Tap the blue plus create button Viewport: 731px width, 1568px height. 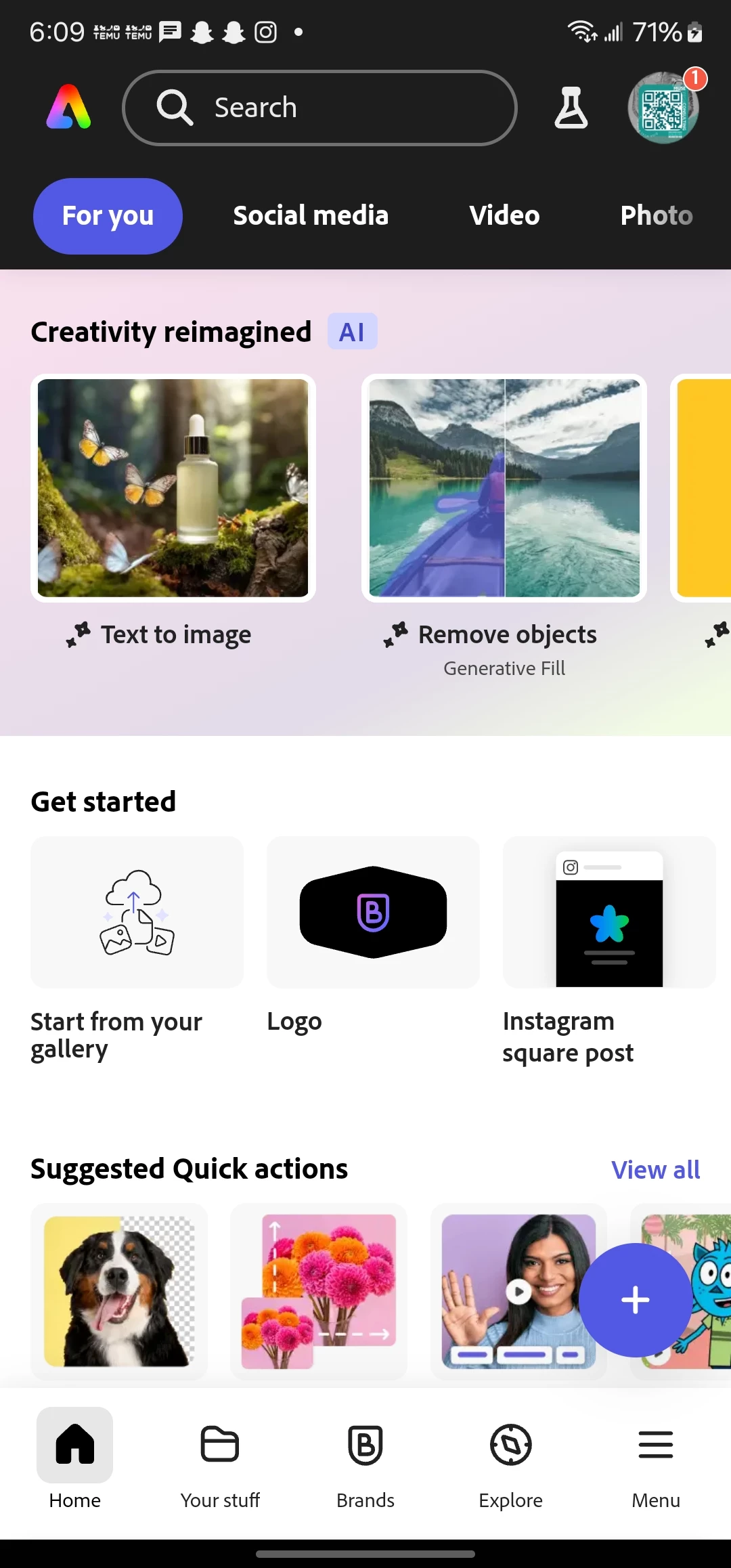tap(635, 1300)
